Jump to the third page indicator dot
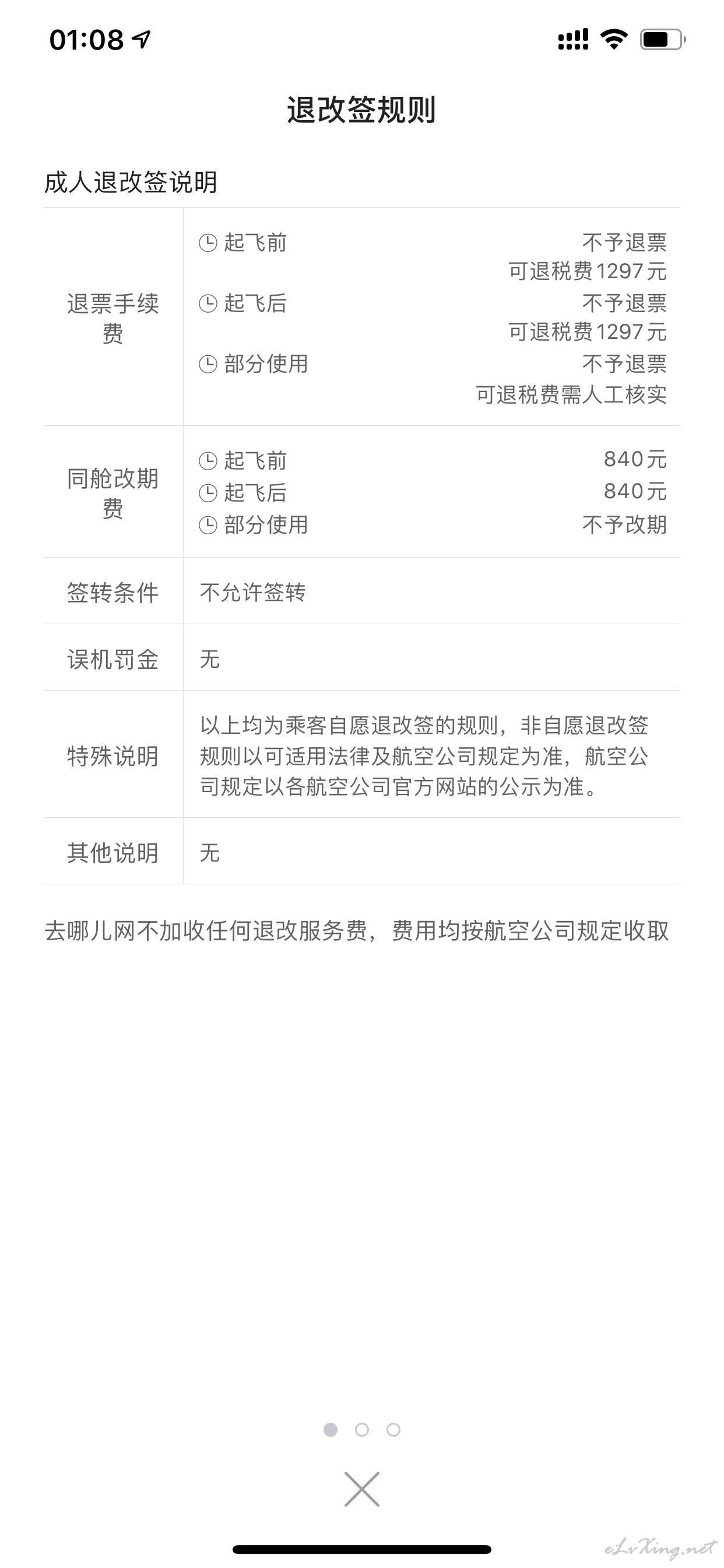The image size is (724, 1568). (x=393, y=1429)
